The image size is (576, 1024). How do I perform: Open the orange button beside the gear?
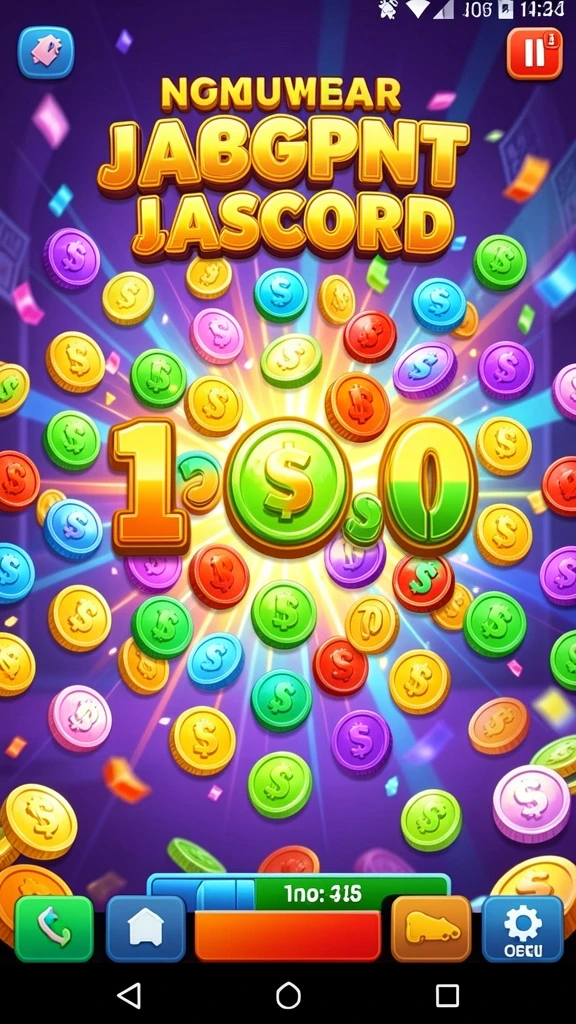coord(431,928)
